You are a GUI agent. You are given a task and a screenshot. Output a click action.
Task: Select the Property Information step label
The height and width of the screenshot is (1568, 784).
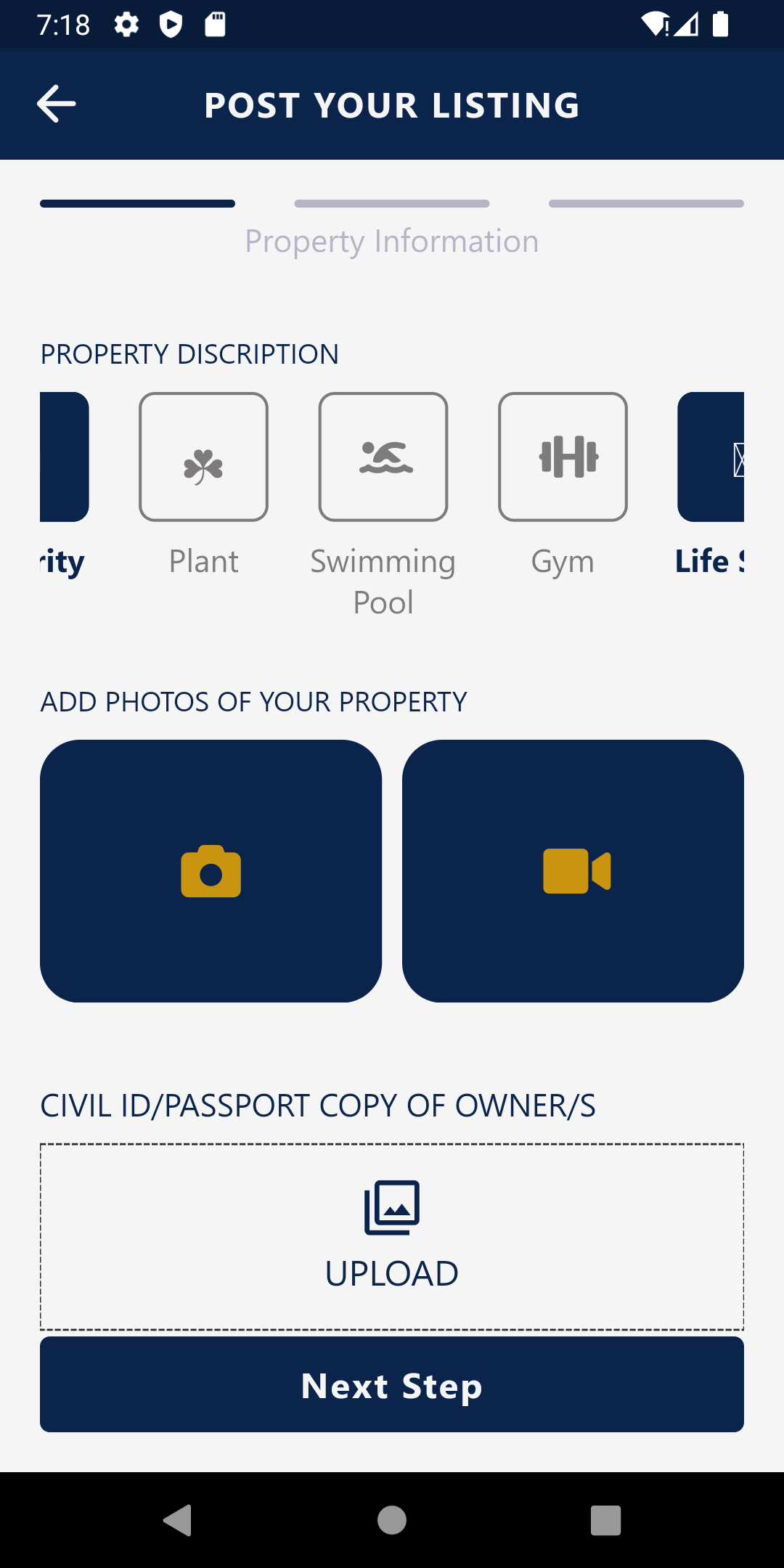click(391, 240)
